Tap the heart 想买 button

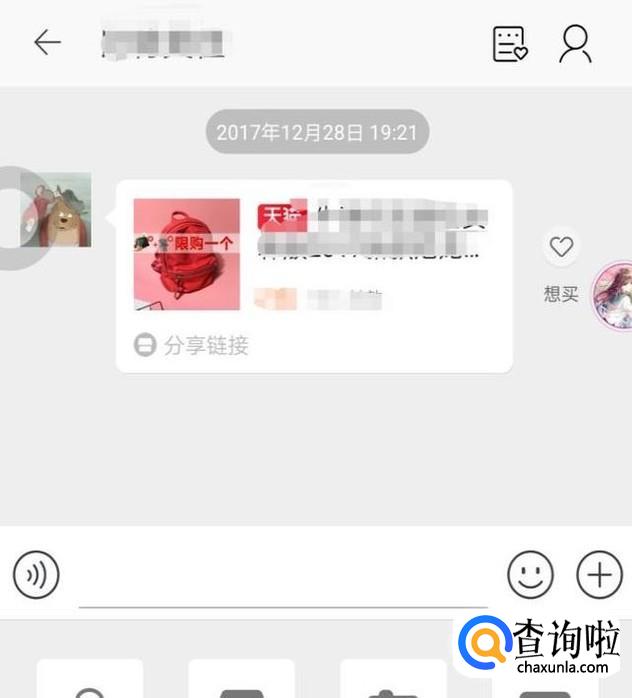561,247
